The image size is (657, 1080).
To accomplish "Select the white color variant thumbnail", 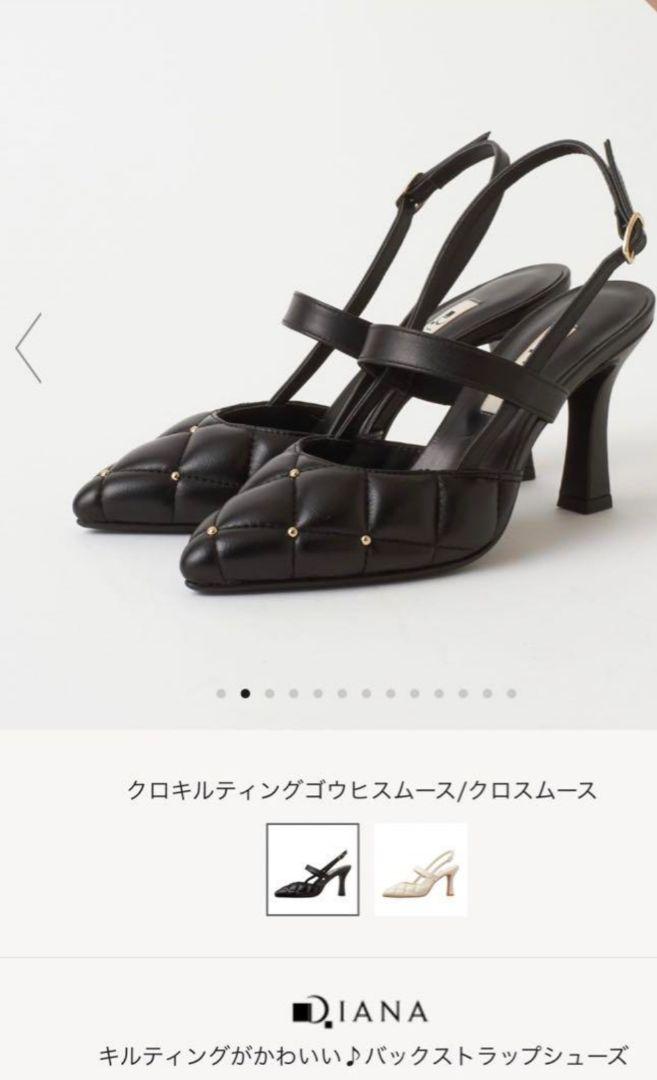I will 421,869.
